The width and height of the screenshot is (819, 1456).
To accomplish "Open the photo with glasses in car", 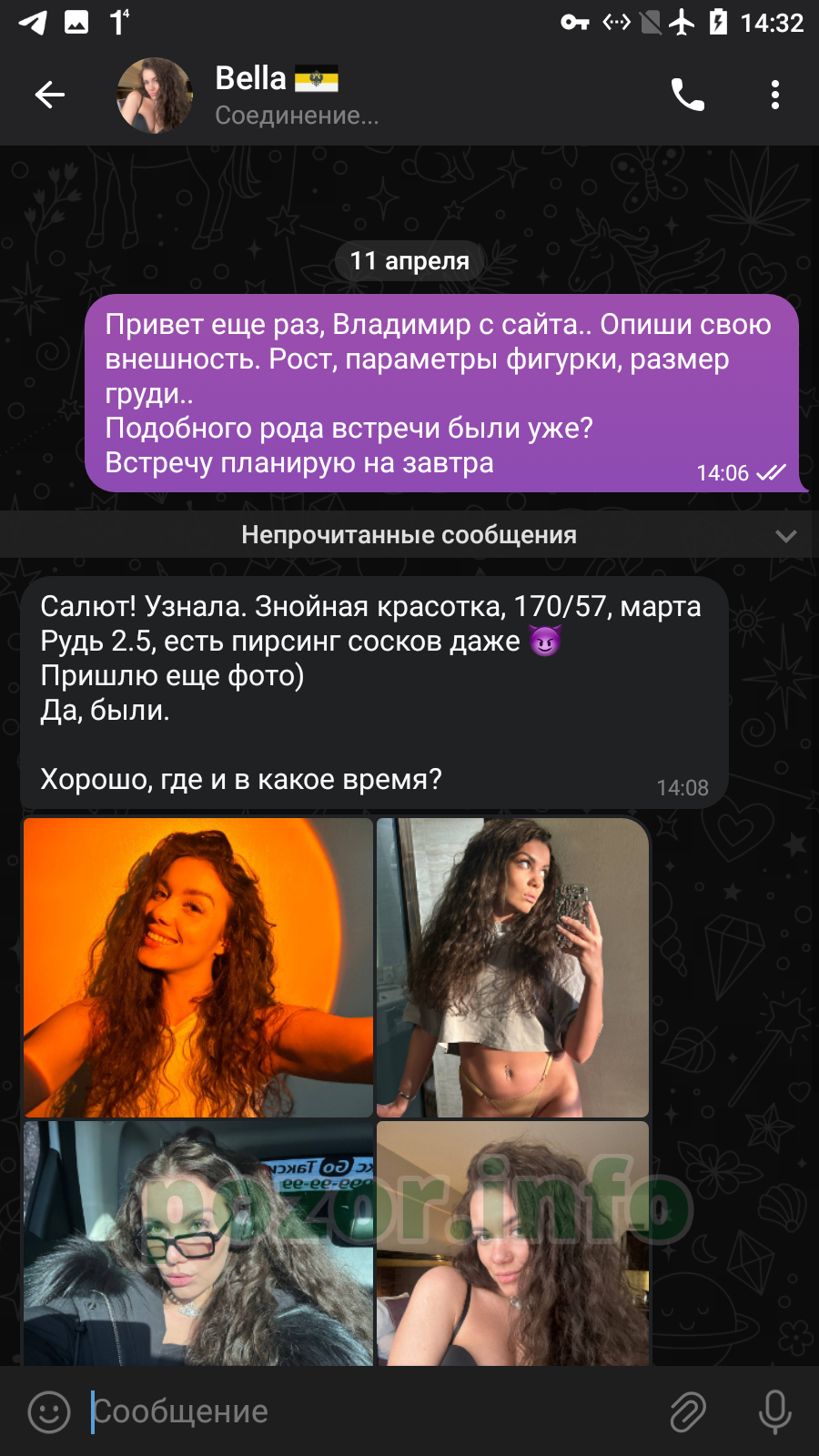I will tap(197, 1243).
